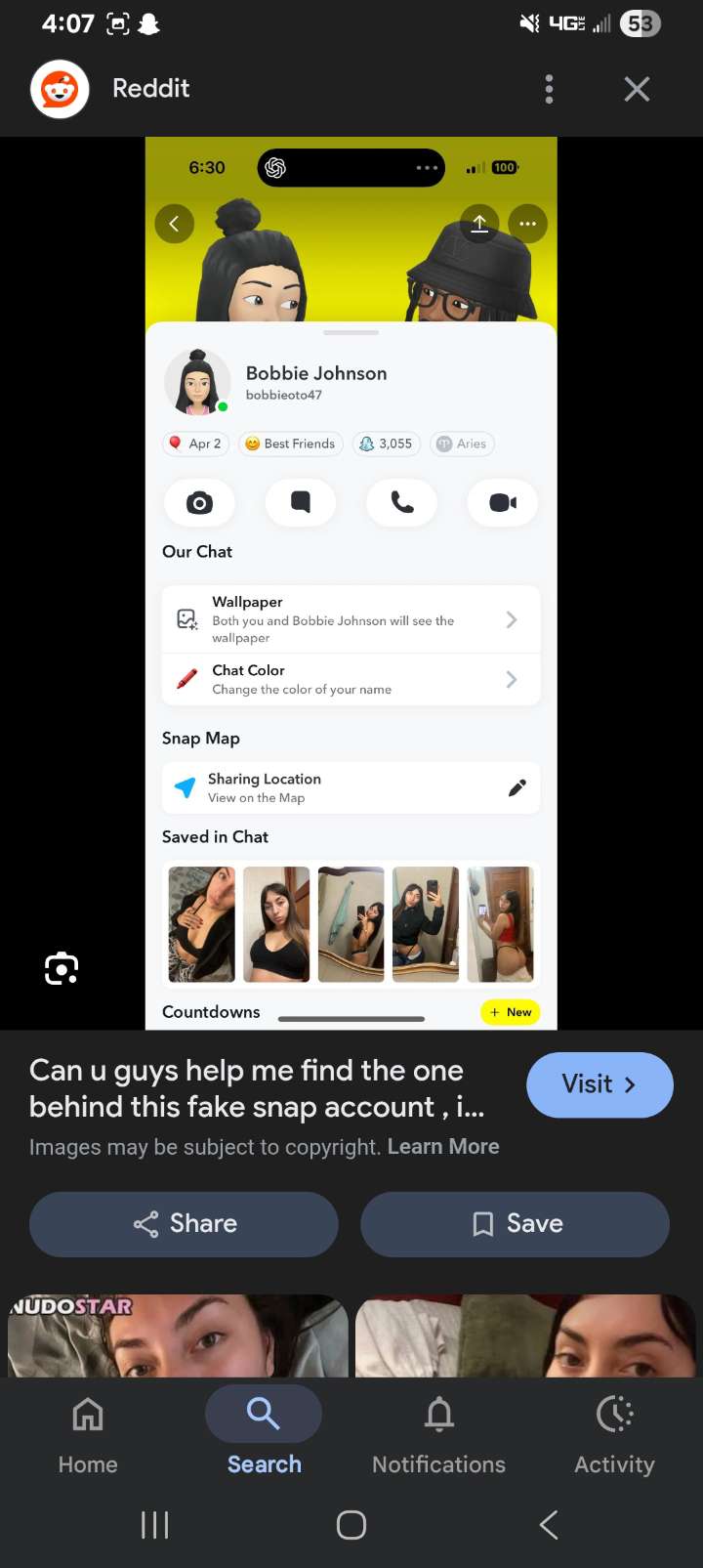
Task: Open the Learn More copyright link
Action: click(443, 1146)
